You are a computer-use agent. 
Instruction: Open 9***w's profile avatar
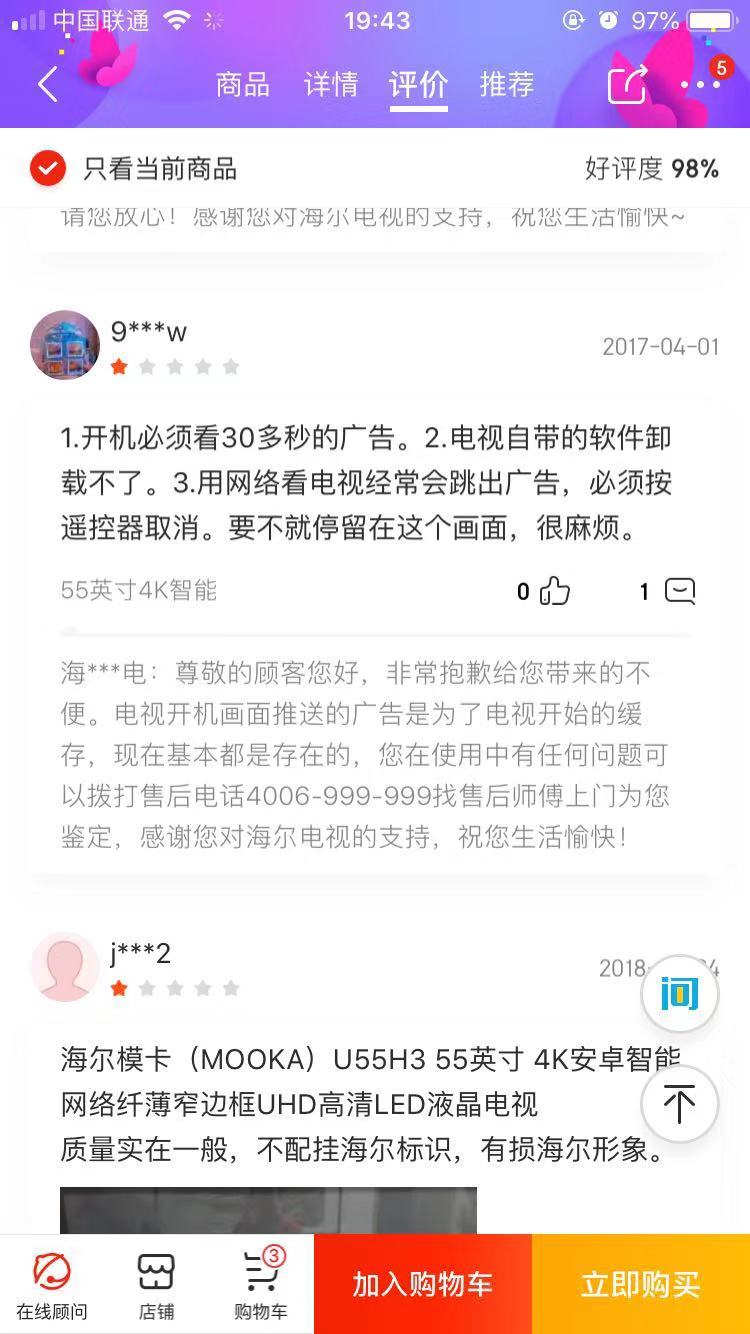click(x=65, y=345)
